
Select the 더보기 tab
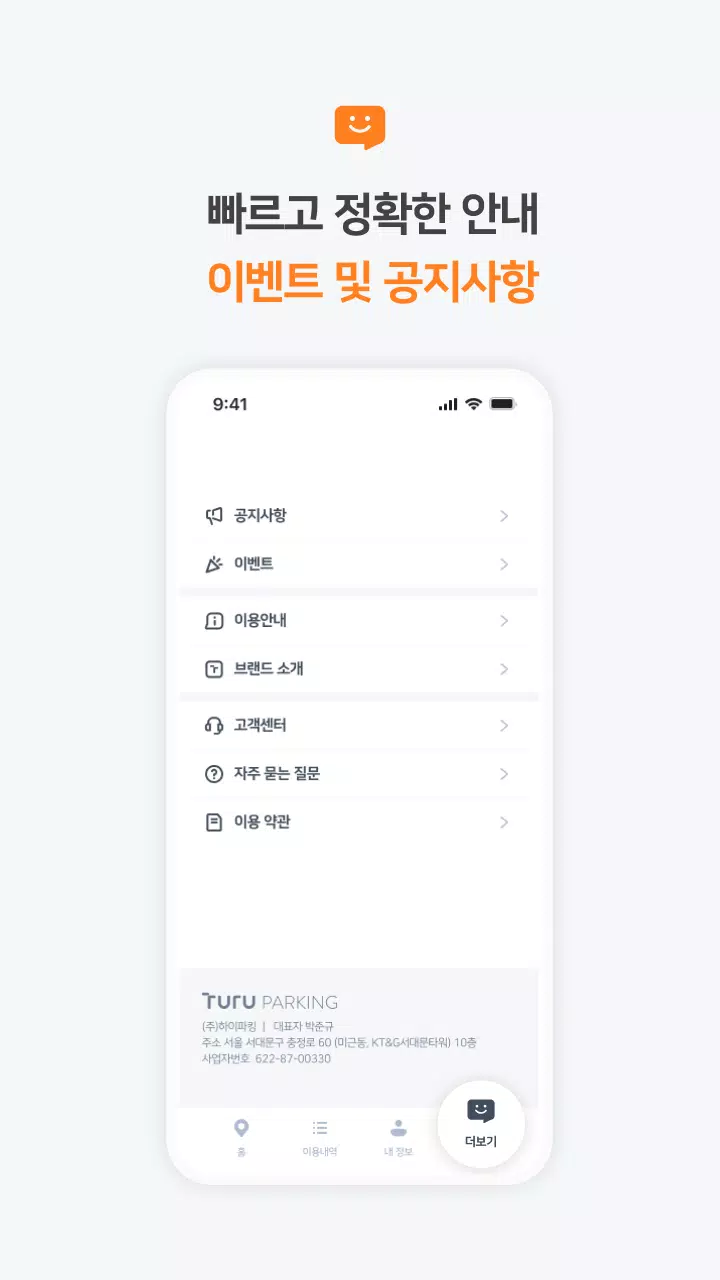pyautogui.click(x=480, y=1125)
